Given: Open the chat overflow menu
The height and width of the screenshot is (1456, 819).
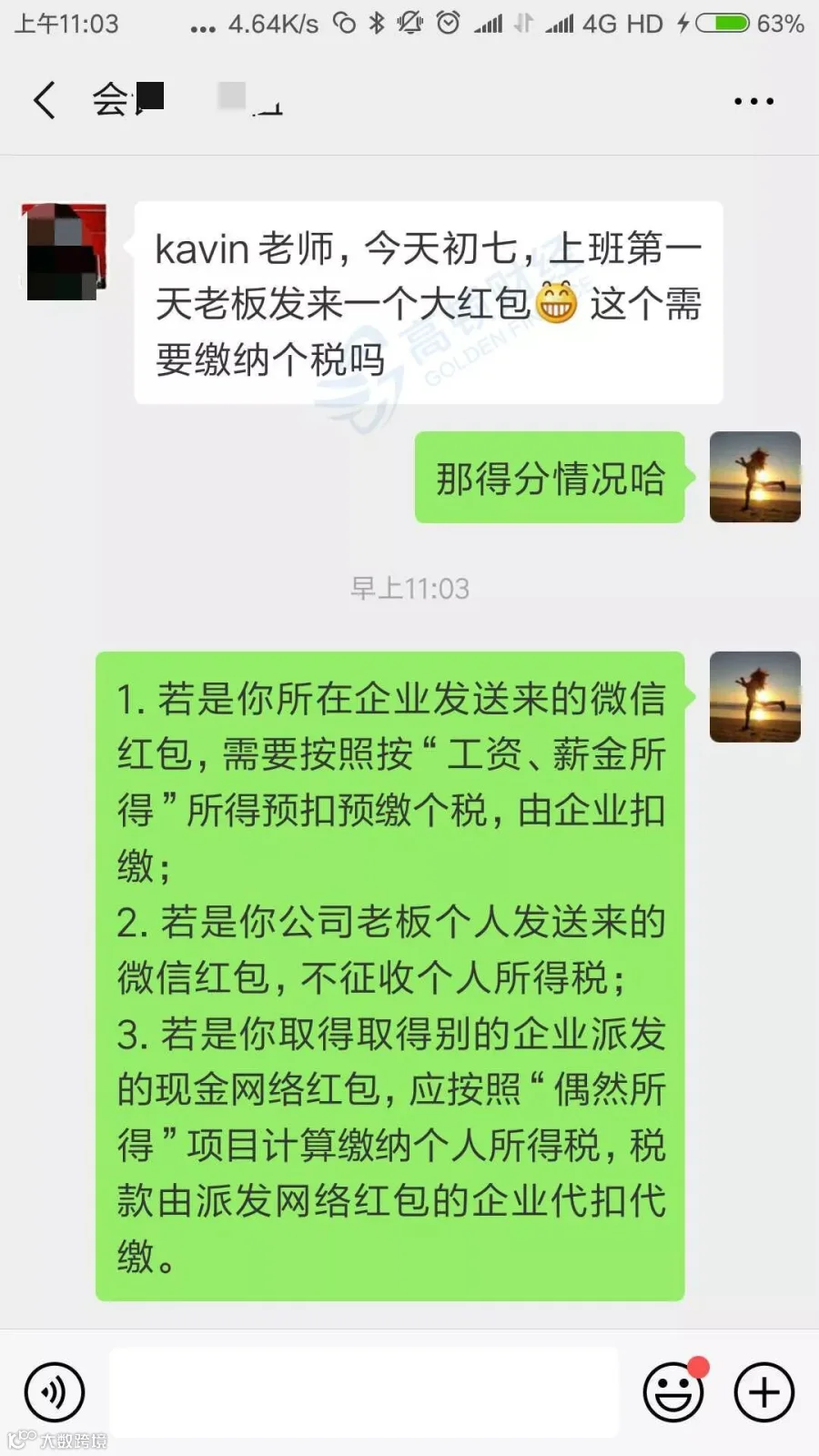Looking at the screenshot, I should tap(753, 101).
